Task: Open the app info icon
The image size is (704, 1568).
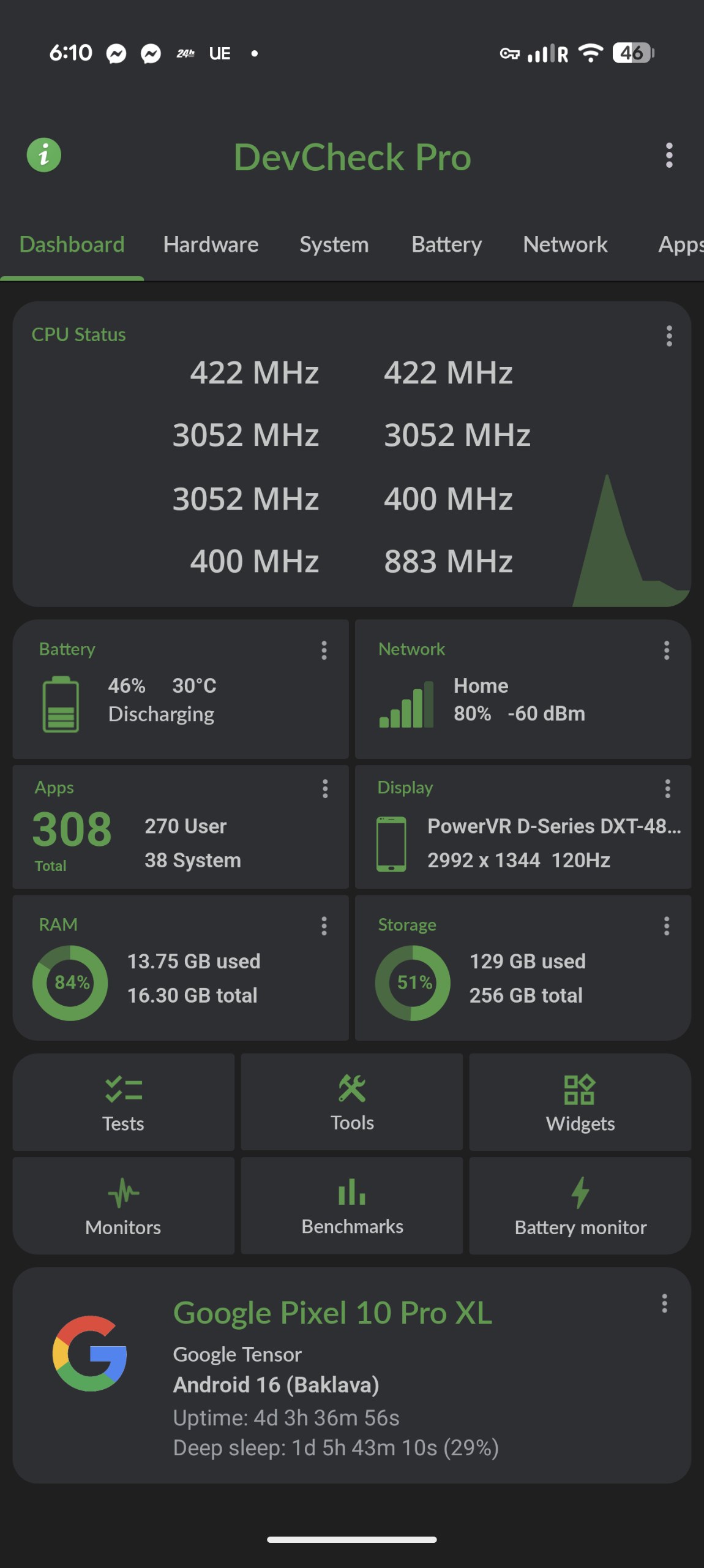Action: pyautogui.click(x=44, y=156)
